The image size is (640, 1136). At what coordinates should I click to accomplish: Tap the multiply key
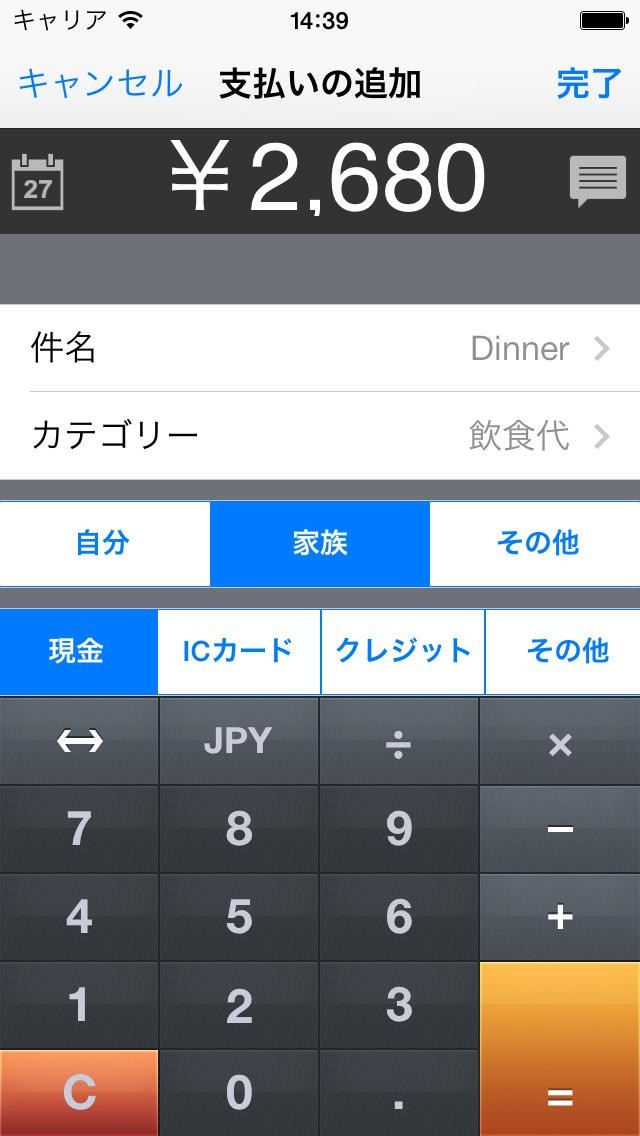coord(560,743)
